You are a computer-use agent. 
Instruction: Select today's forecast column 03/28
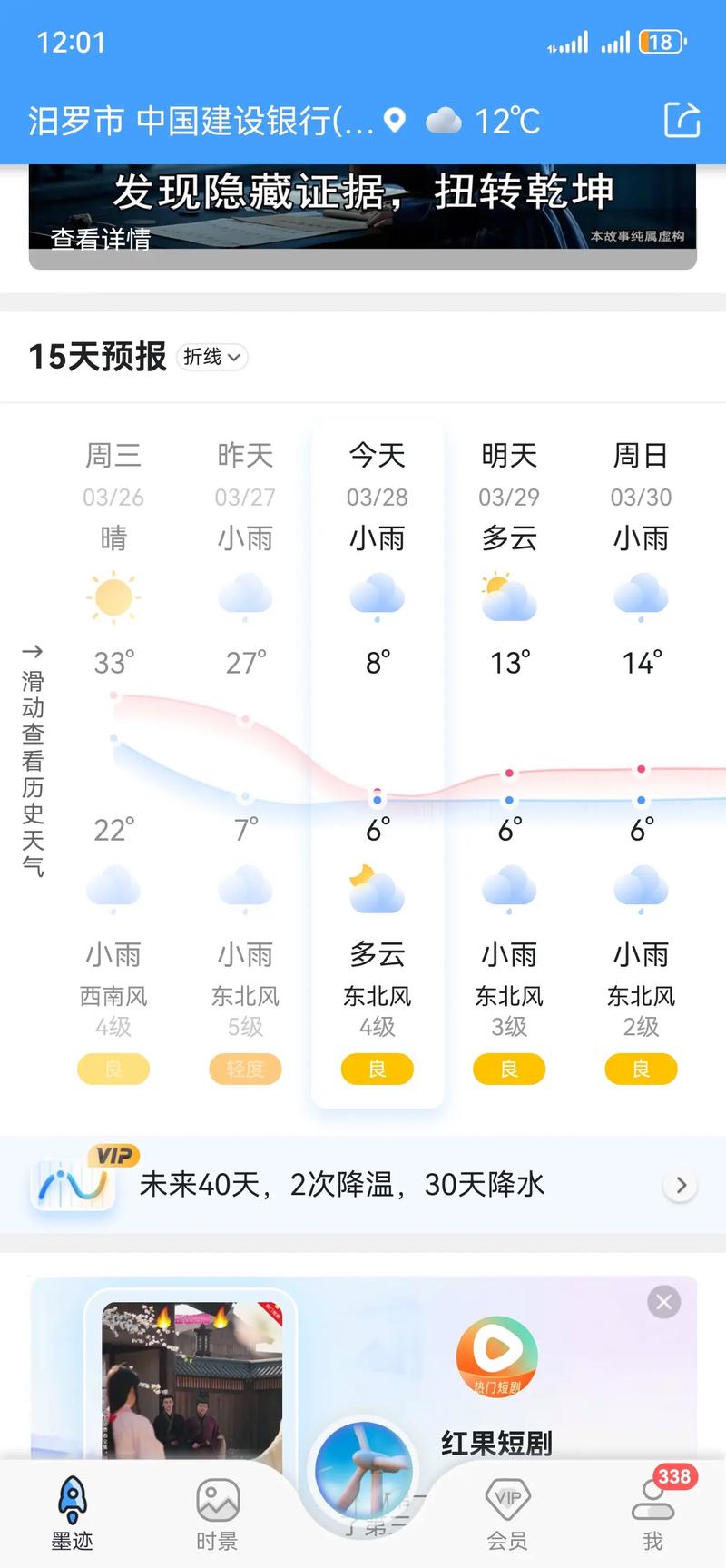pos(378,762)
